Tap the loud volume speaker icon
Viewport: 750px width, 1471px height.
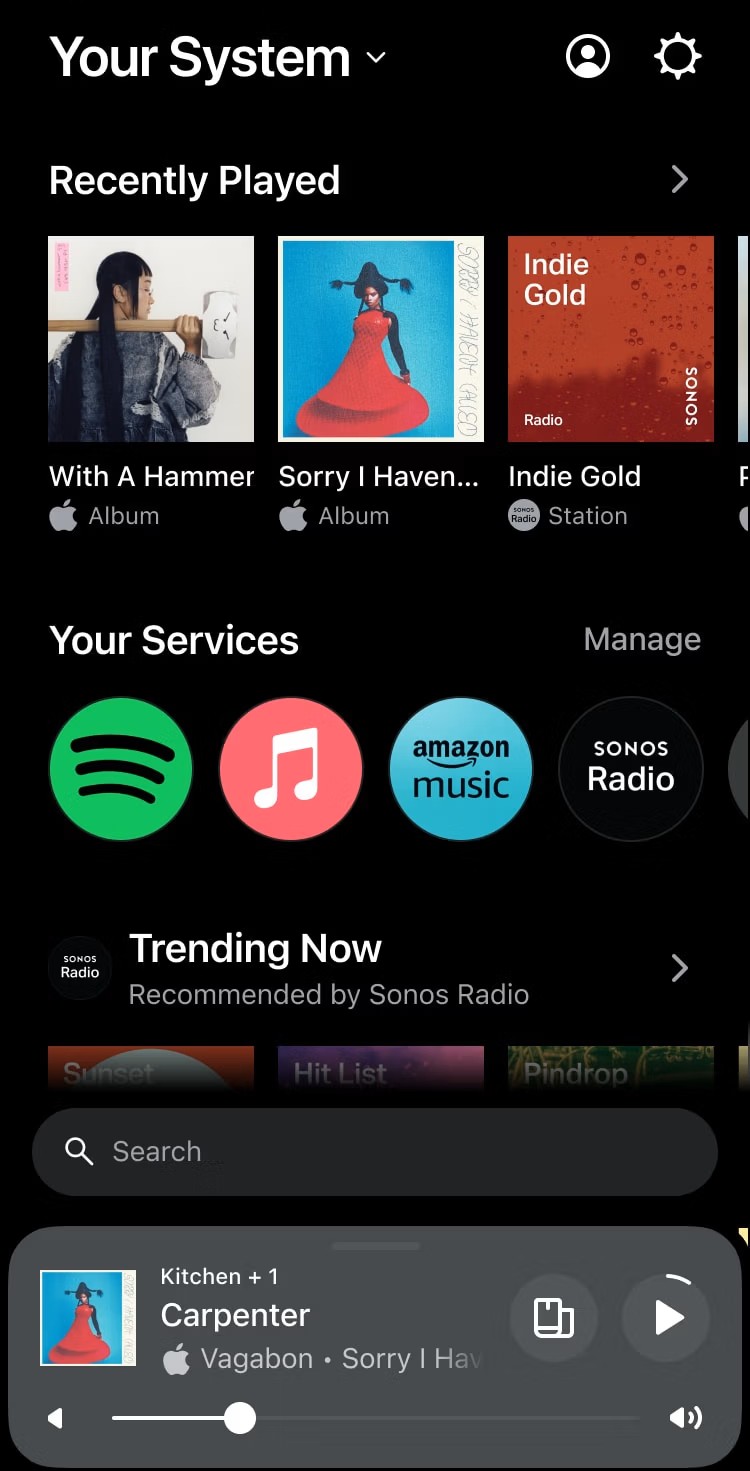[686, 1418]
